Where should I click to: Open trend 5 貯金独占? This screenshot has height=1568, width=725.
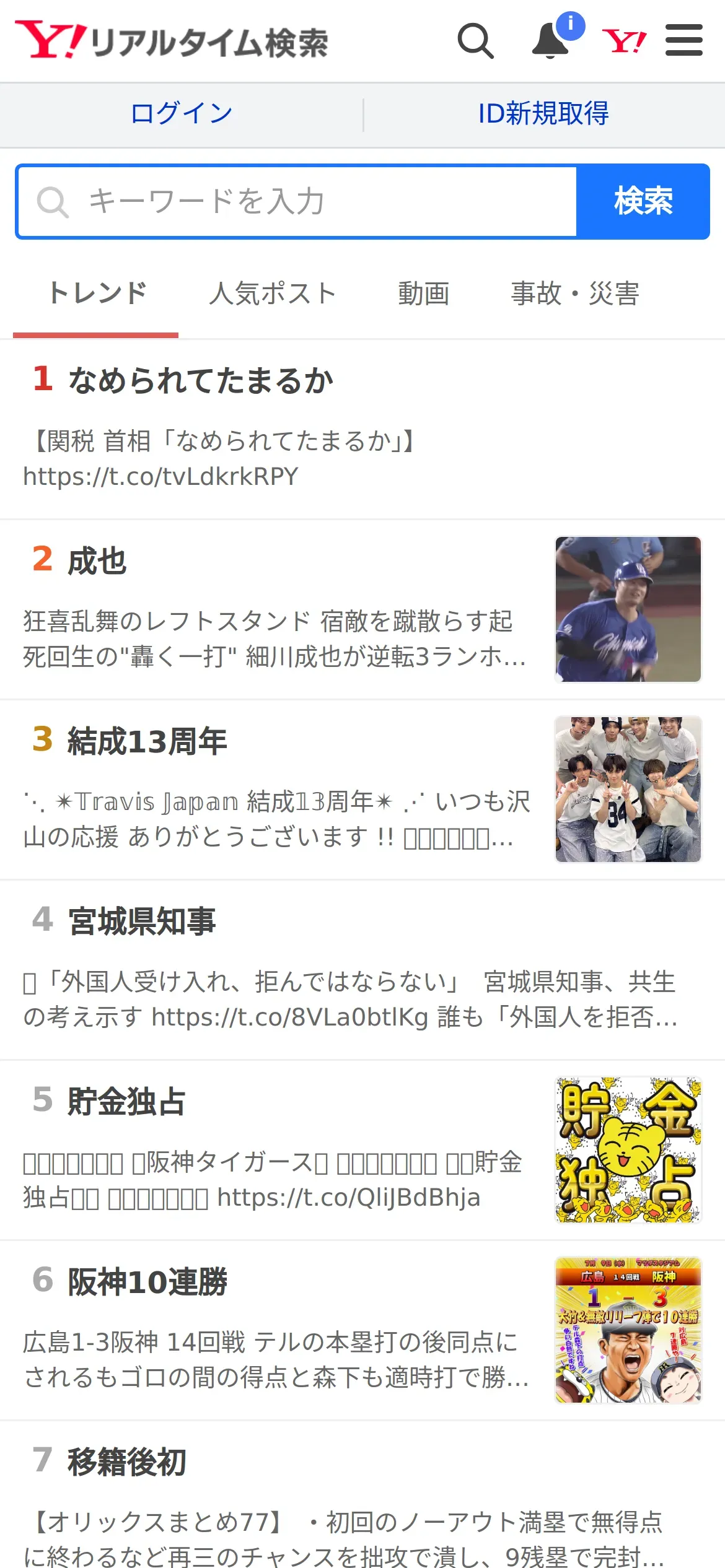362,1151
